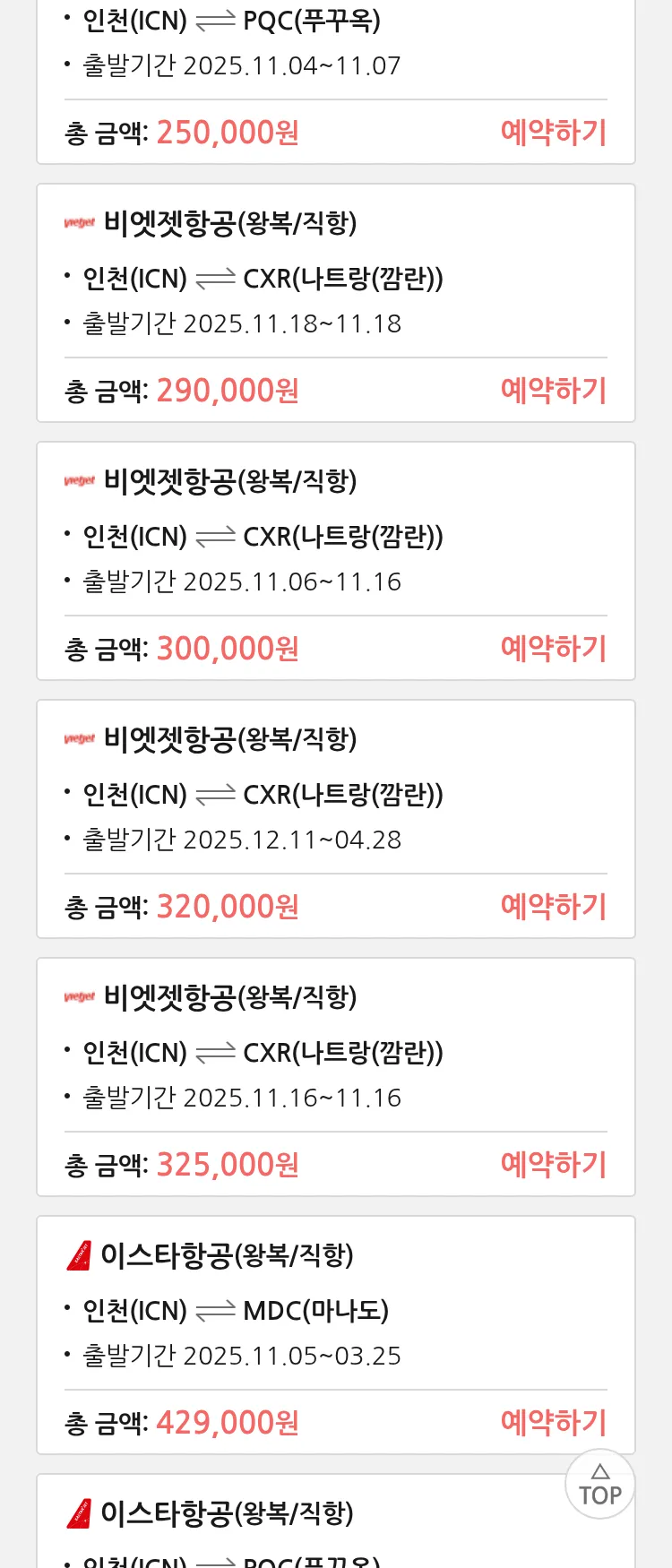The height and width of the screenshot is (1568, 672).
Task: Reserve the 300,000원 Vietjet flight
Action: pos(553,649)
